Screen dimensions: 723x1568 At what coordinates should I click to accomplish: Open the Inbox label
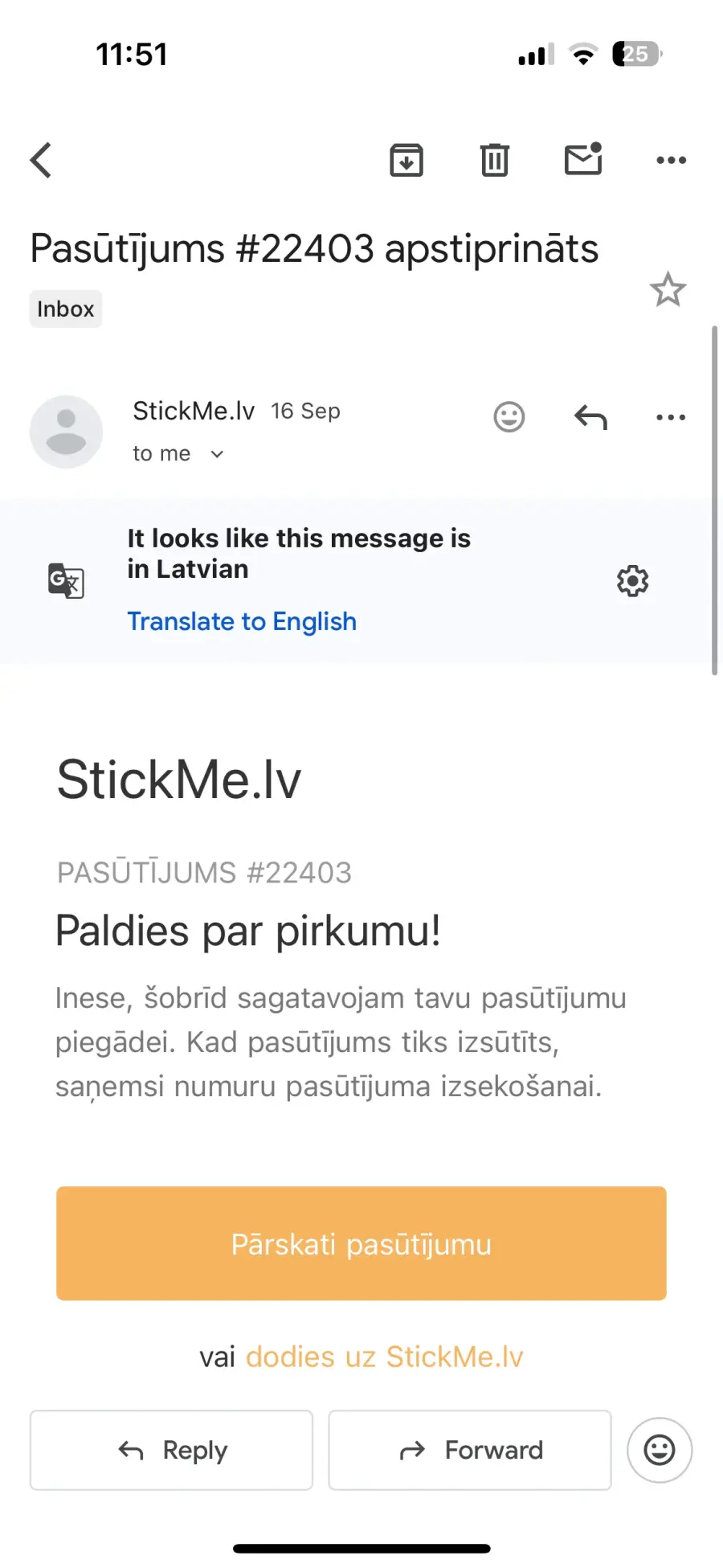66,309
